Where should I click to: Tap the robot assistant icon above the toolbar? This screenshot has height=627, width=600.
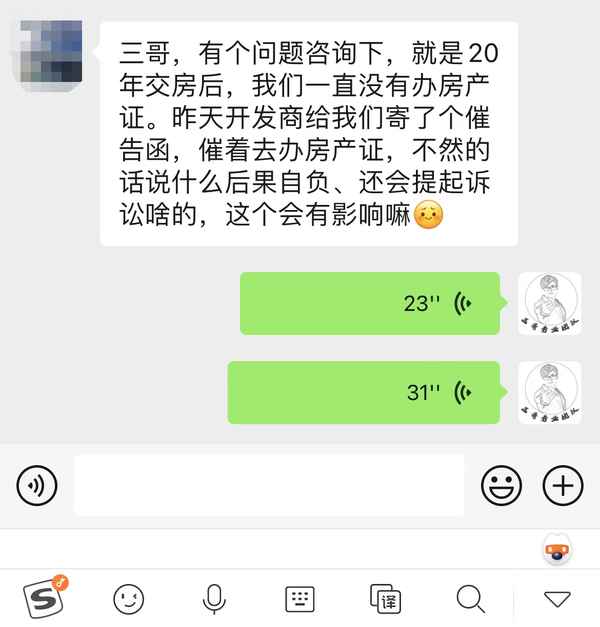coord(556,548)
